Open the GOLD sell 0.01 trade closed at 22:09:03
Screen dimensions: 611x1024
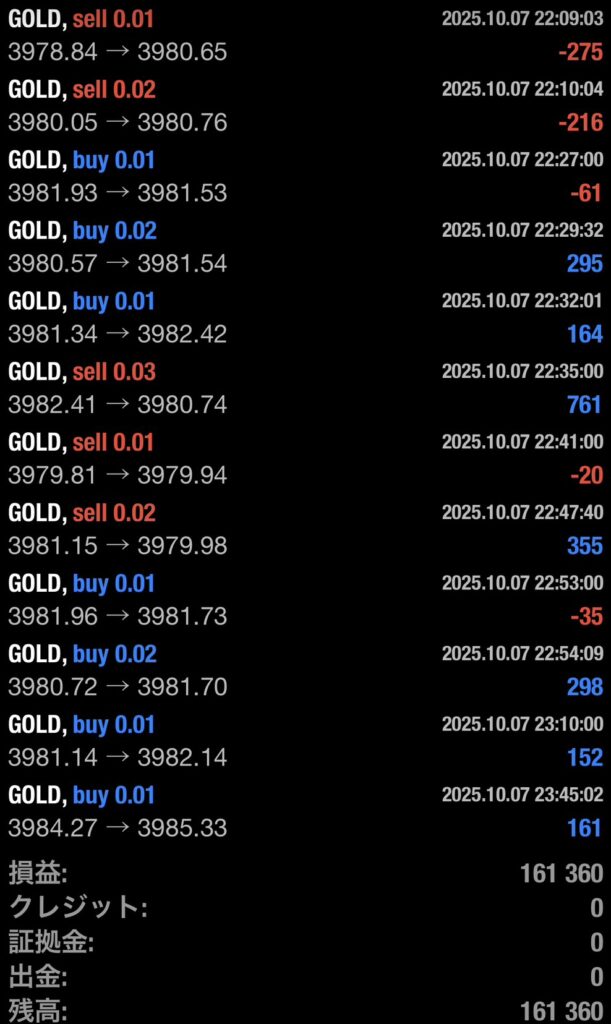pos(305,35)
